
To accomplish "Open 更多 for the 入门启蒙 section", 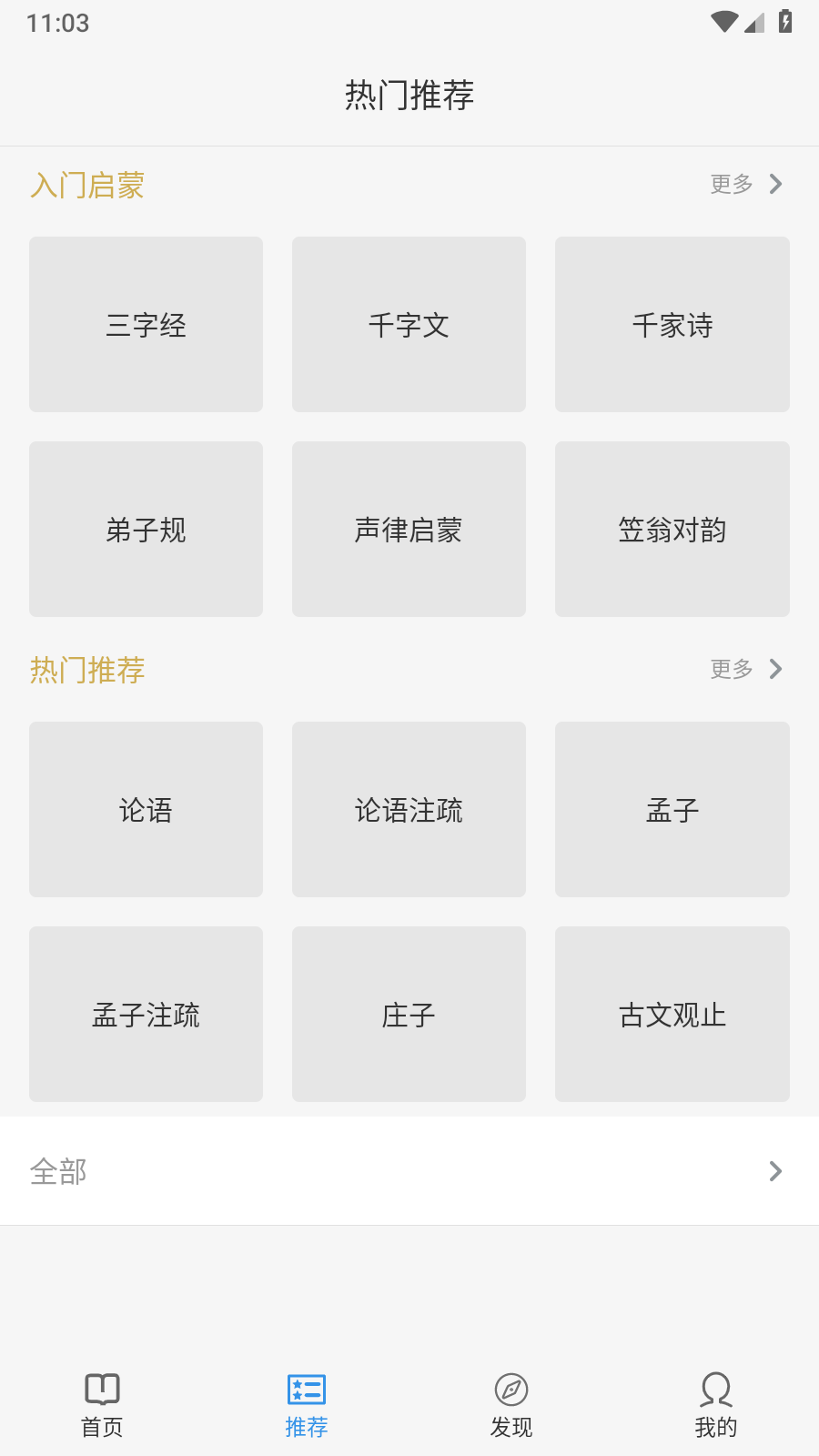I will click(x=746, y=185).
